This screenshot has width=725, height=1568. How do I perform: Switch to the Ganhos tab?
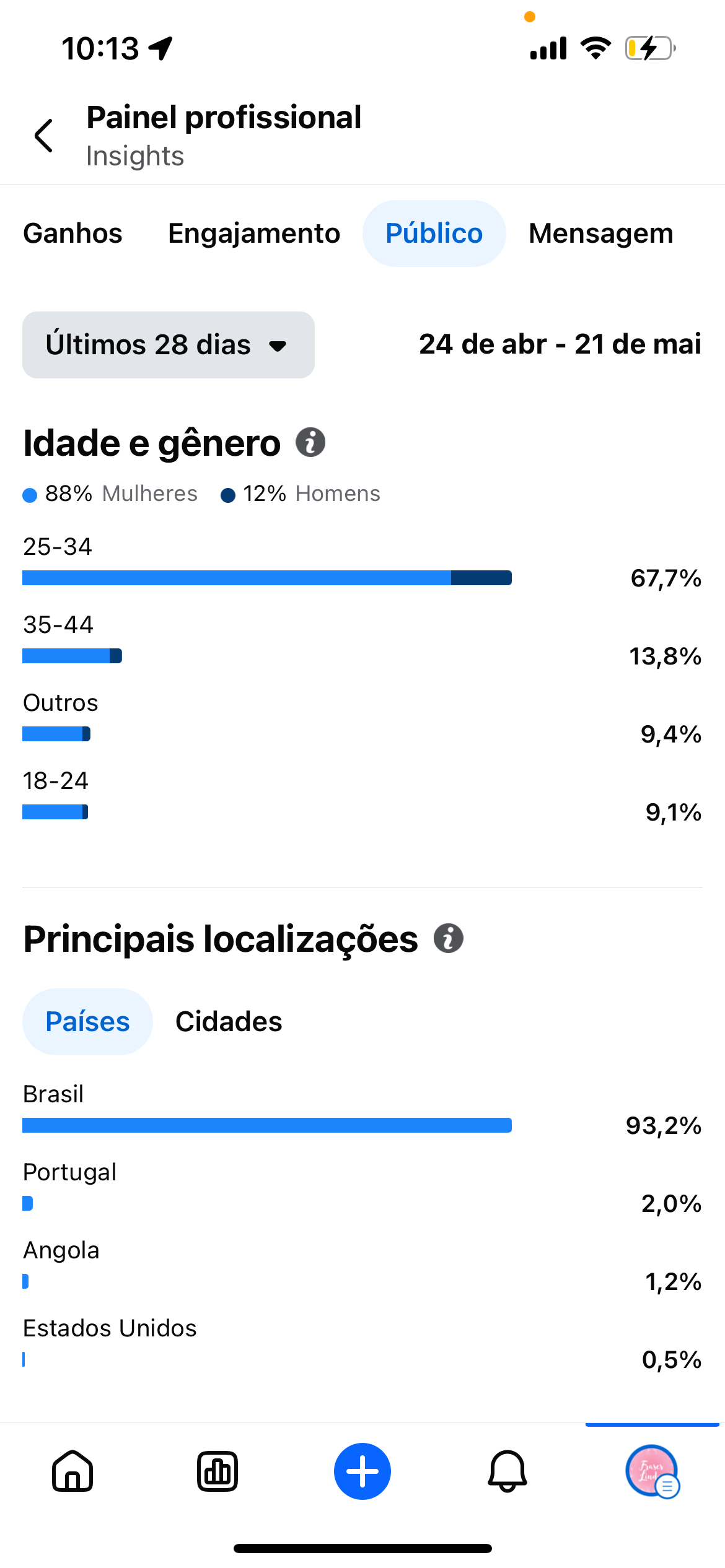(x=72, y=233)
